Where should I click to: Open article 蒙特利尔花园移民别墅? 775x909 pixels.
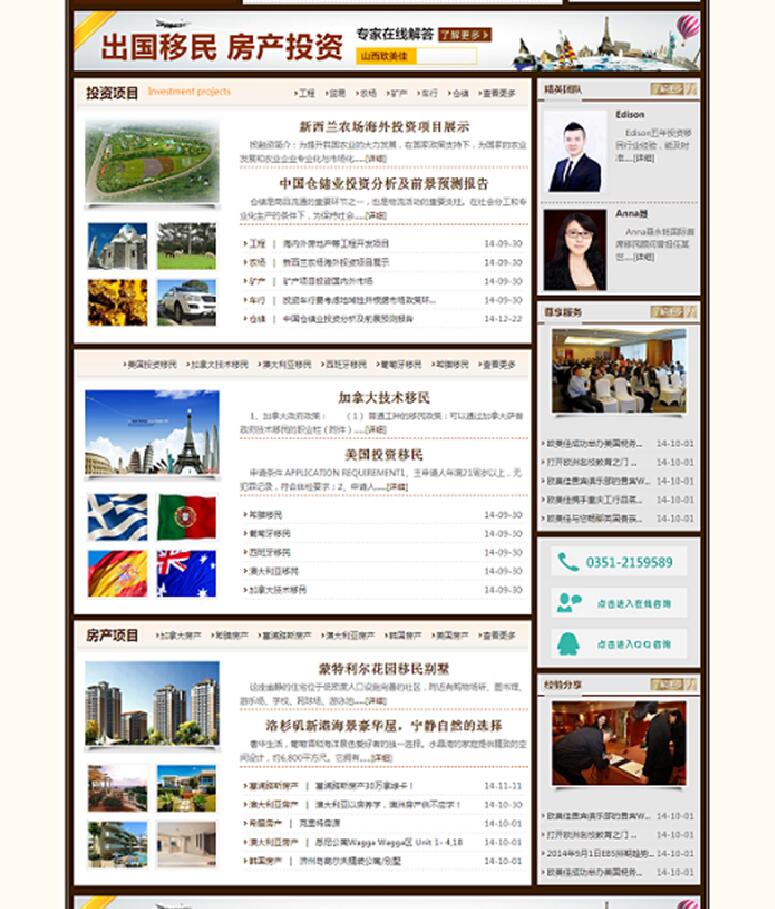pyautogui.click(x=384, y=668)
